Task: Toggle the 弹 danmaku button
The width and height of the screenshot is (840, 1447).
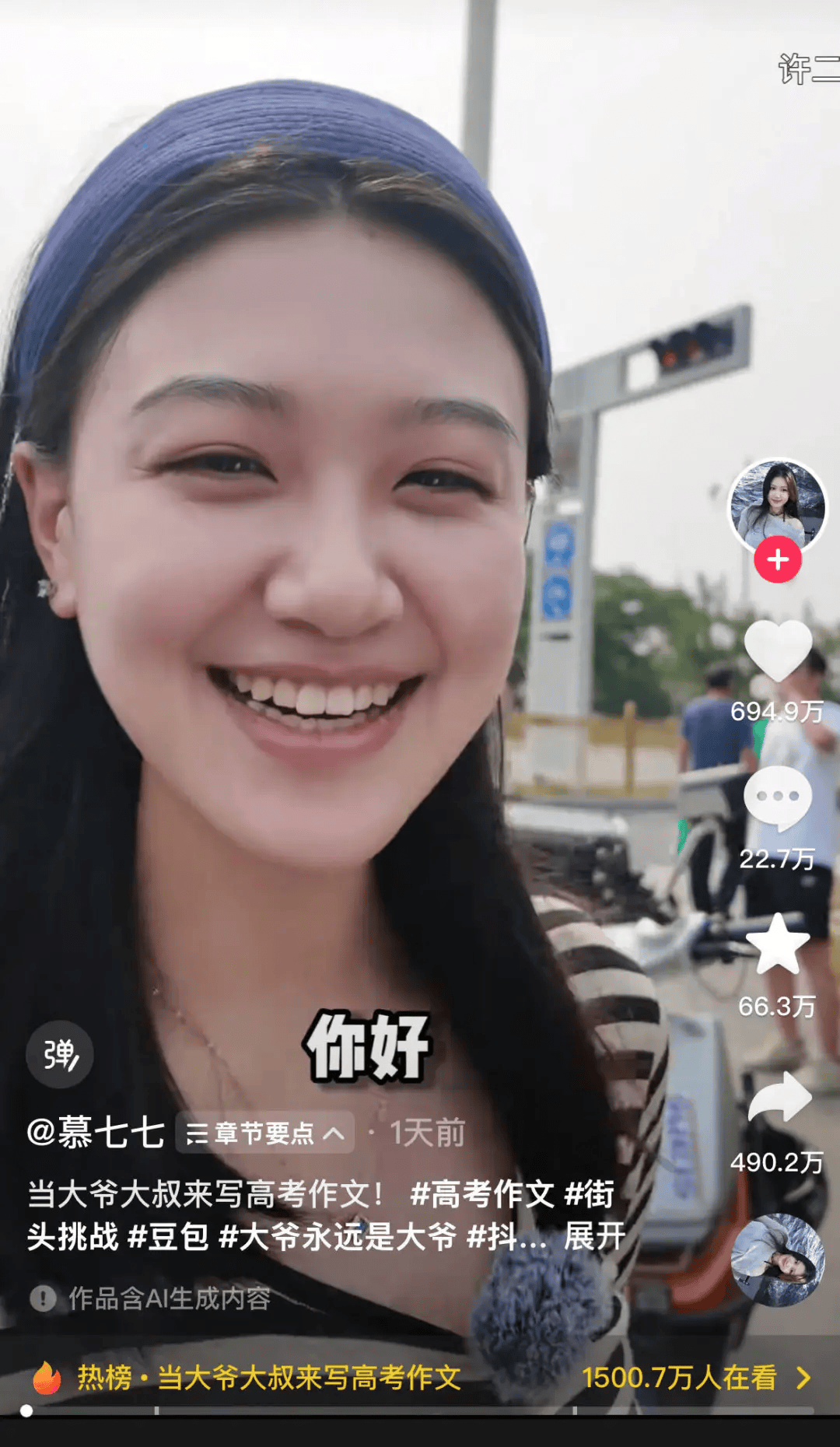Action: click(60, 1054)
